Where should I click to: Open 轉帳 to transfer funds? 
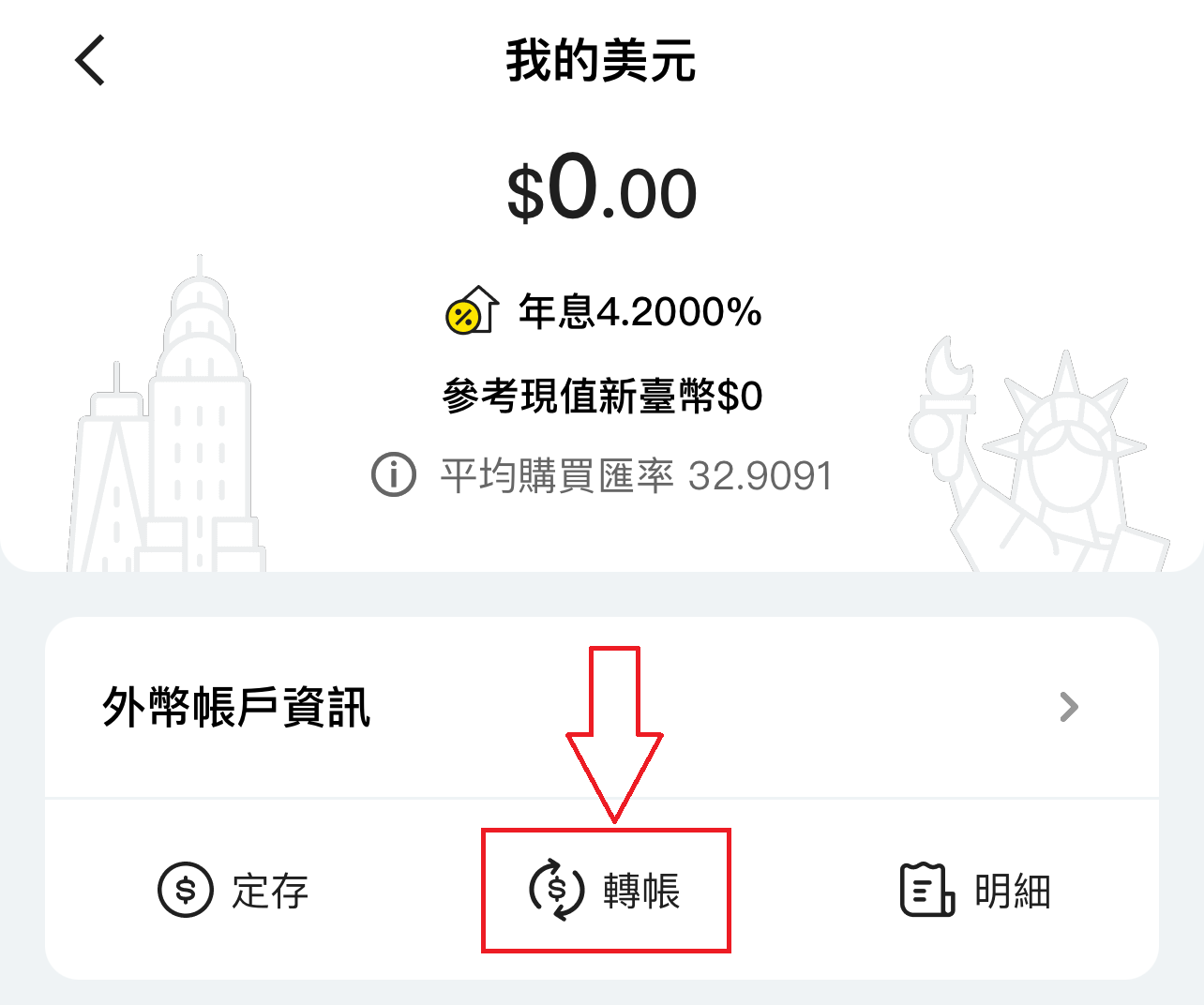coord(605,890)
